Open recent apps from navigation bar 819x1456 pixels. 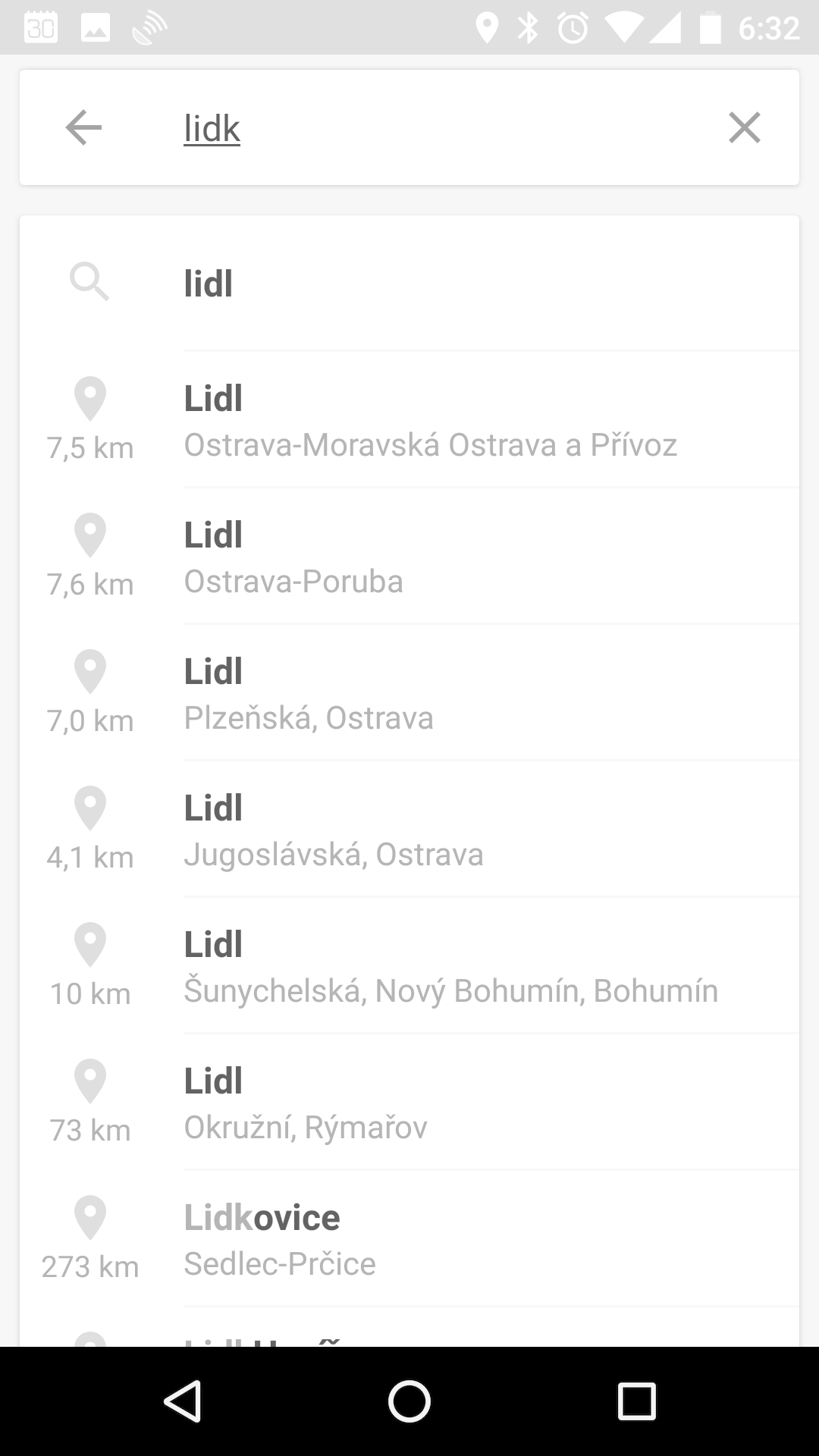point(636,1401)
